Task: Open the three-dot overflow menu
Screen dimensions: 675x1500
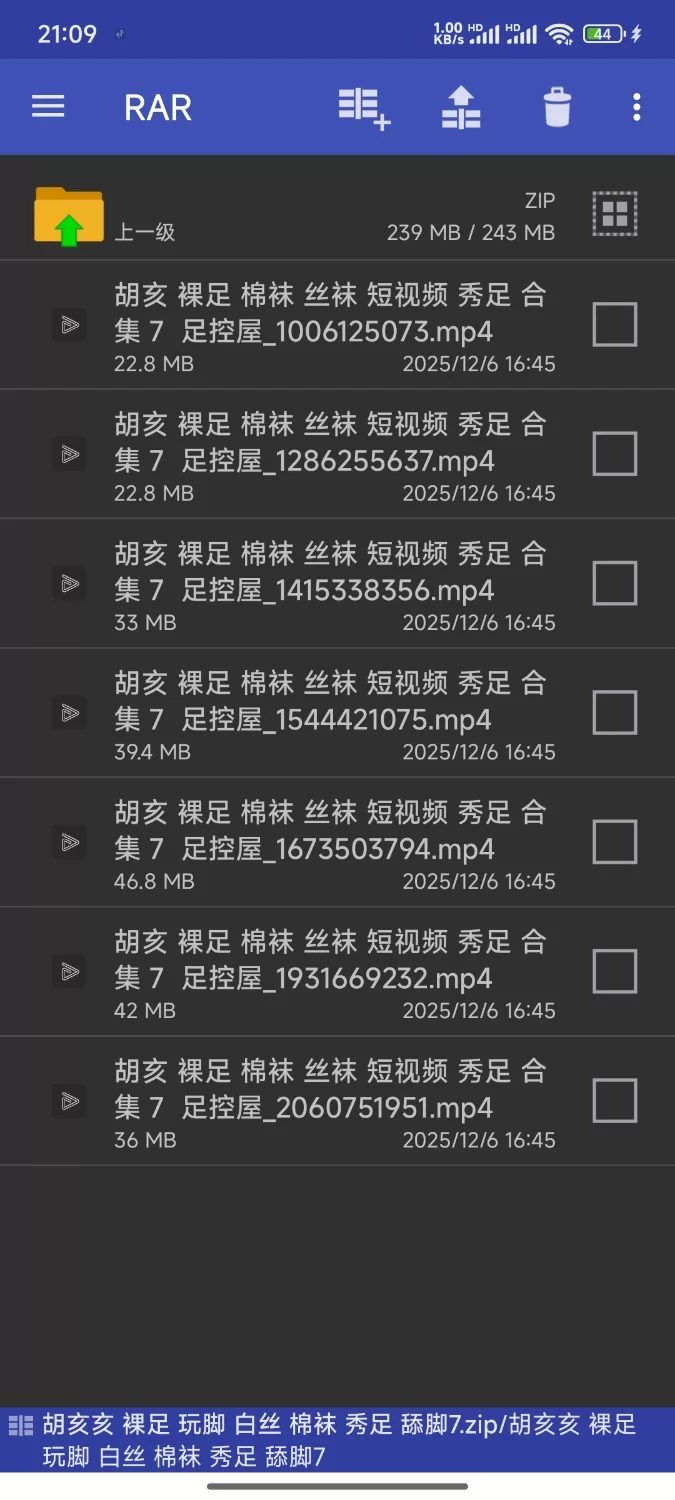Action: [637, 107]
